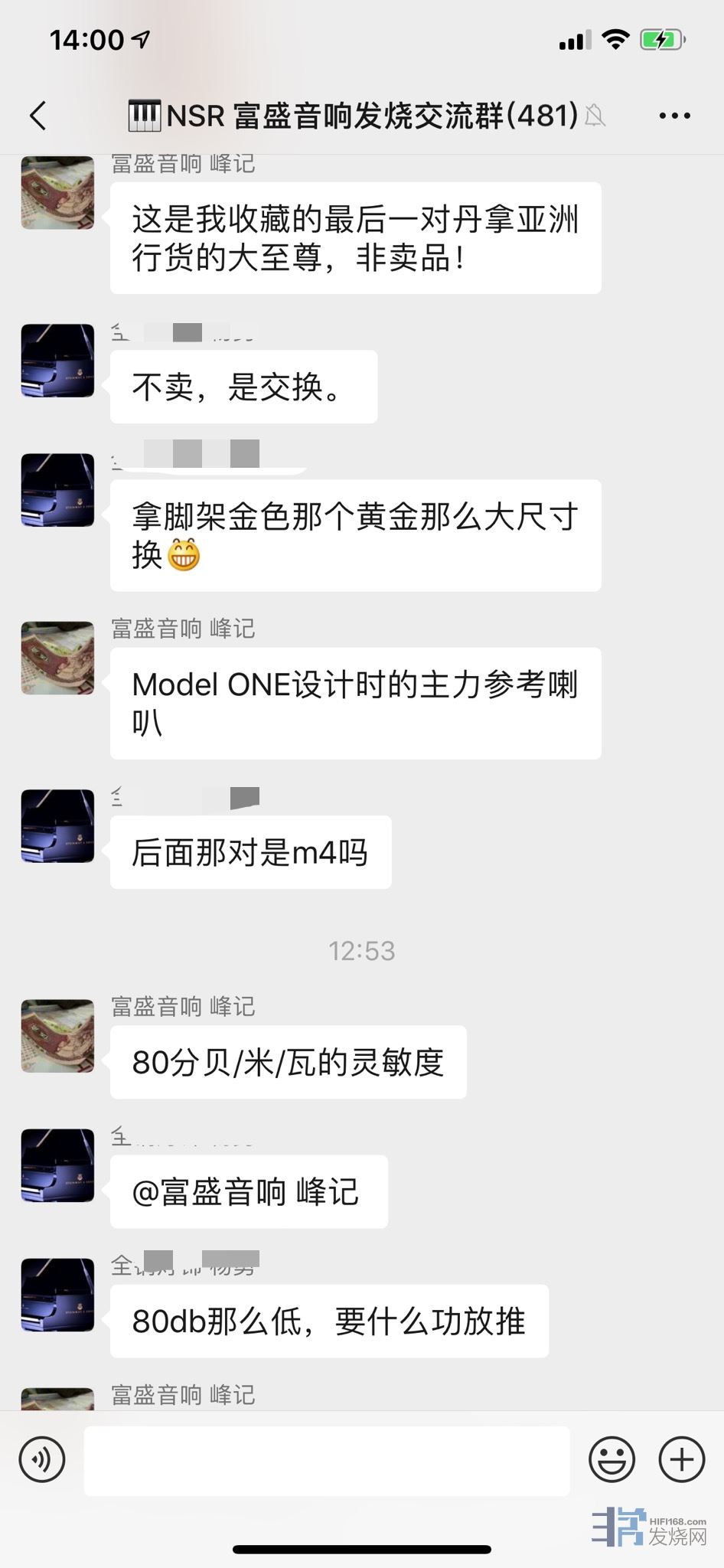This screenshot has width=724, height=1568.
Task: Open avatar beside '拿脚架金色那个' message
Action: click(x=57, y=490)
